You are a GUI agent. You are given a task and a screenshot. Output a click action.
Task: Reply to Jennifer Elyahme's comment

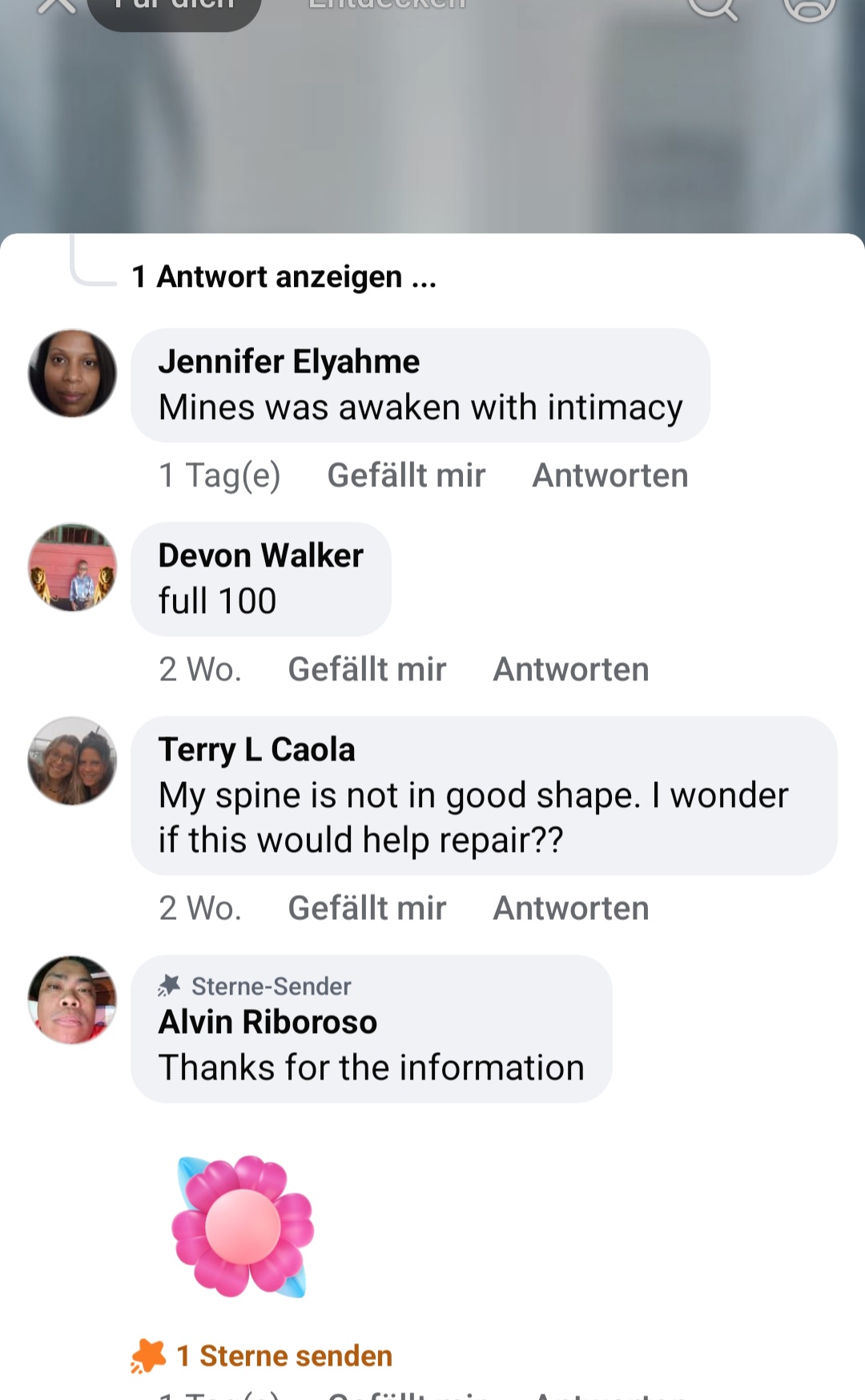[610, 475]
